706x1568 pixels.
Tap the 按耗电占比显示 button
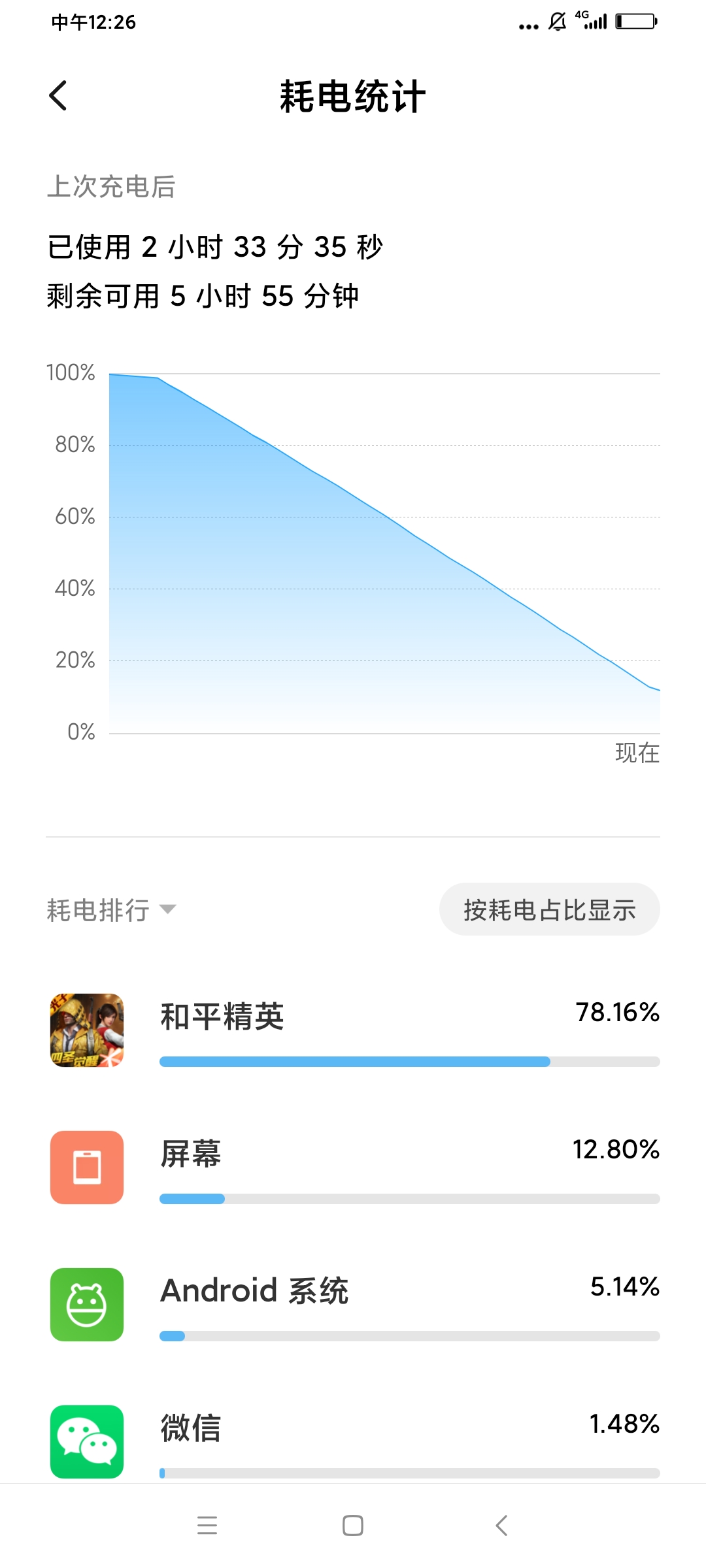click(549, 909)
